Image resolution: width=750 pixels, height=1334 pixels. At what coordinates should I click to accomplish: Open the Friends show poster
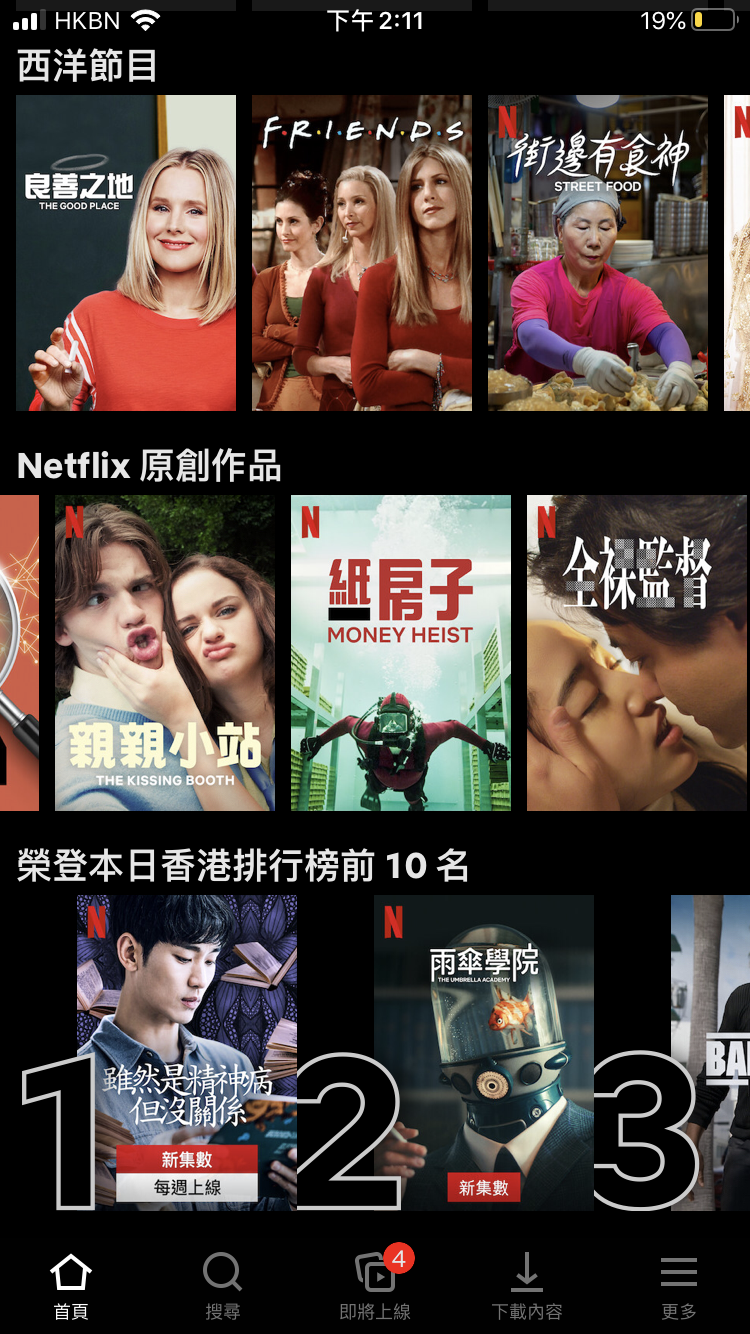pyautogui.click(x=362, y=253)
